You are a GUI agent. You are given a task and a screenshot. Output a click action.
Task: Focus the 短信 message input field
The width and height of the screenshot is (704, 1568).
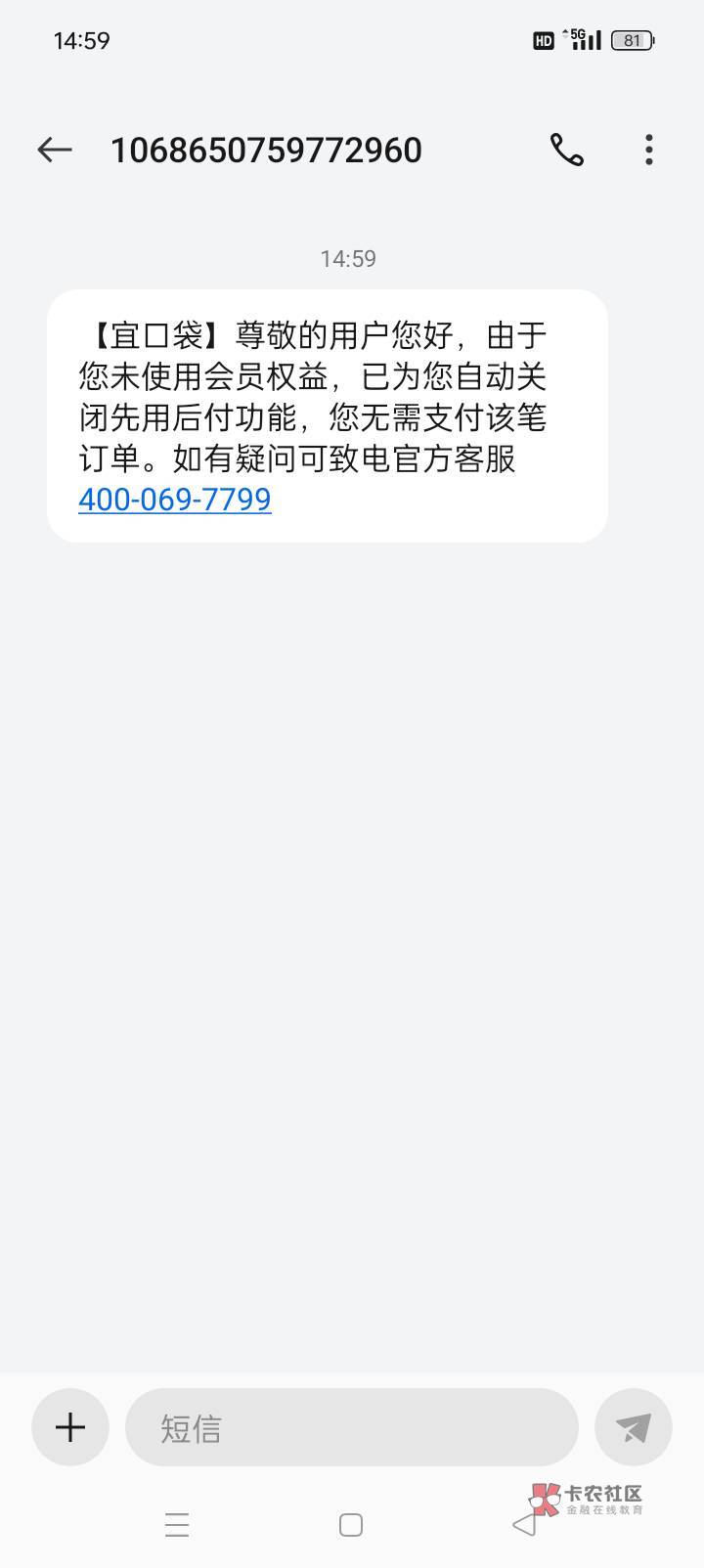coord(352,1427)
